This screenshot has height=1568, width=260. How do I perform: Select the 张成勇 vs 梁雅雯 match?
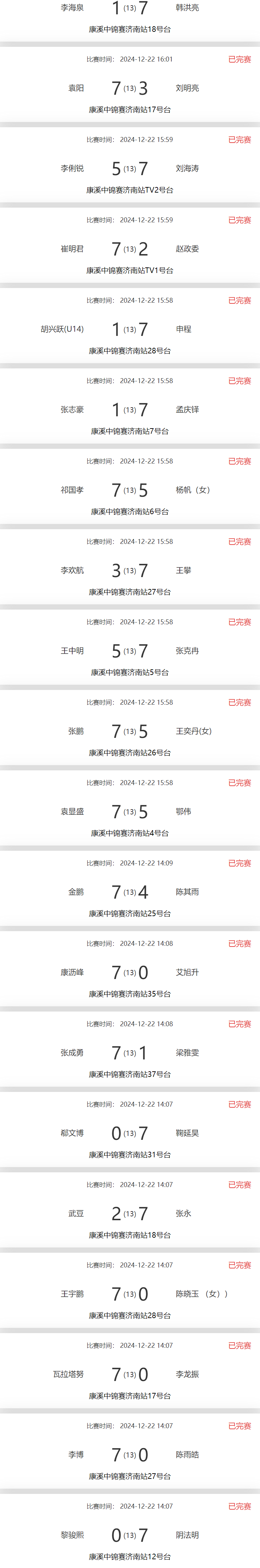pos(129,1052)
